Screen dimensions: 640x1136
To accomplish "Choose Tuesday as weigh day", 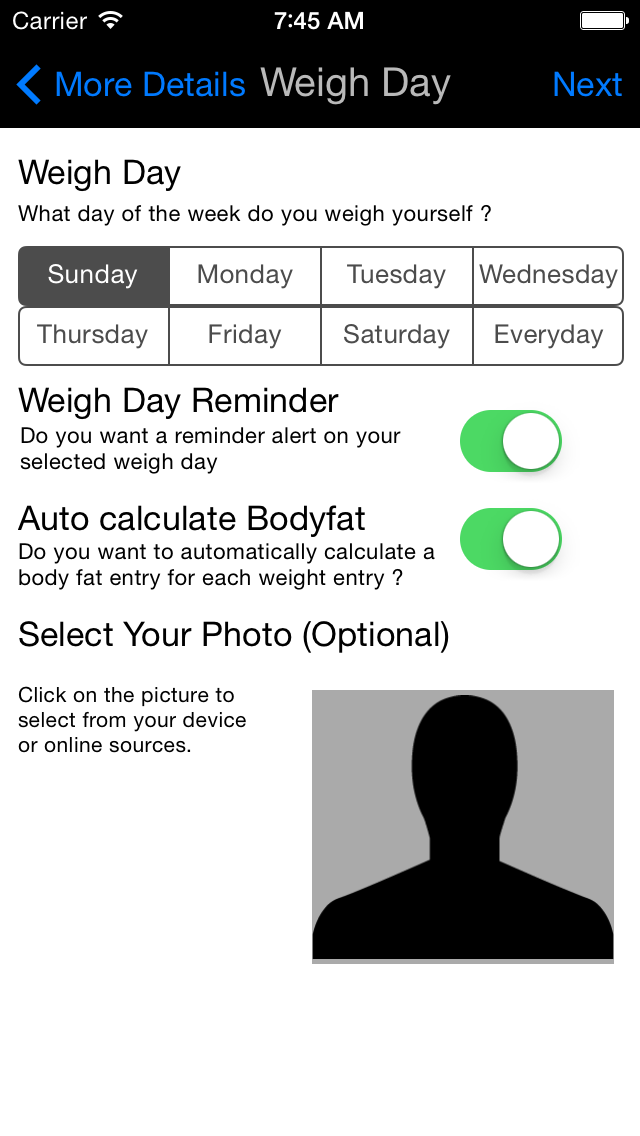I will [x=397, y=276].
